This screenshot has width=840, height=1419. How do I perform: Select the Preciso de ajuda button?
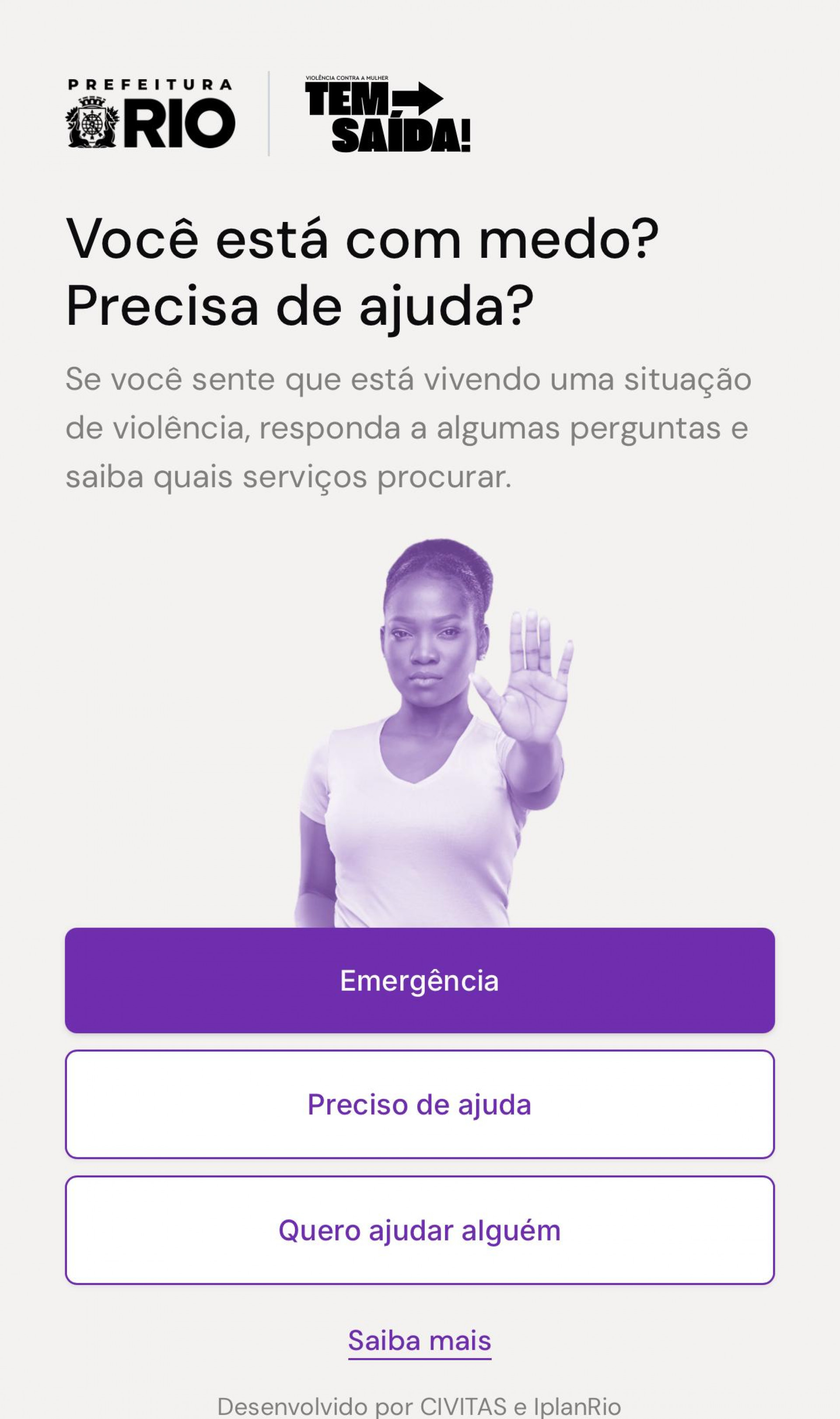coord(420,1104)
